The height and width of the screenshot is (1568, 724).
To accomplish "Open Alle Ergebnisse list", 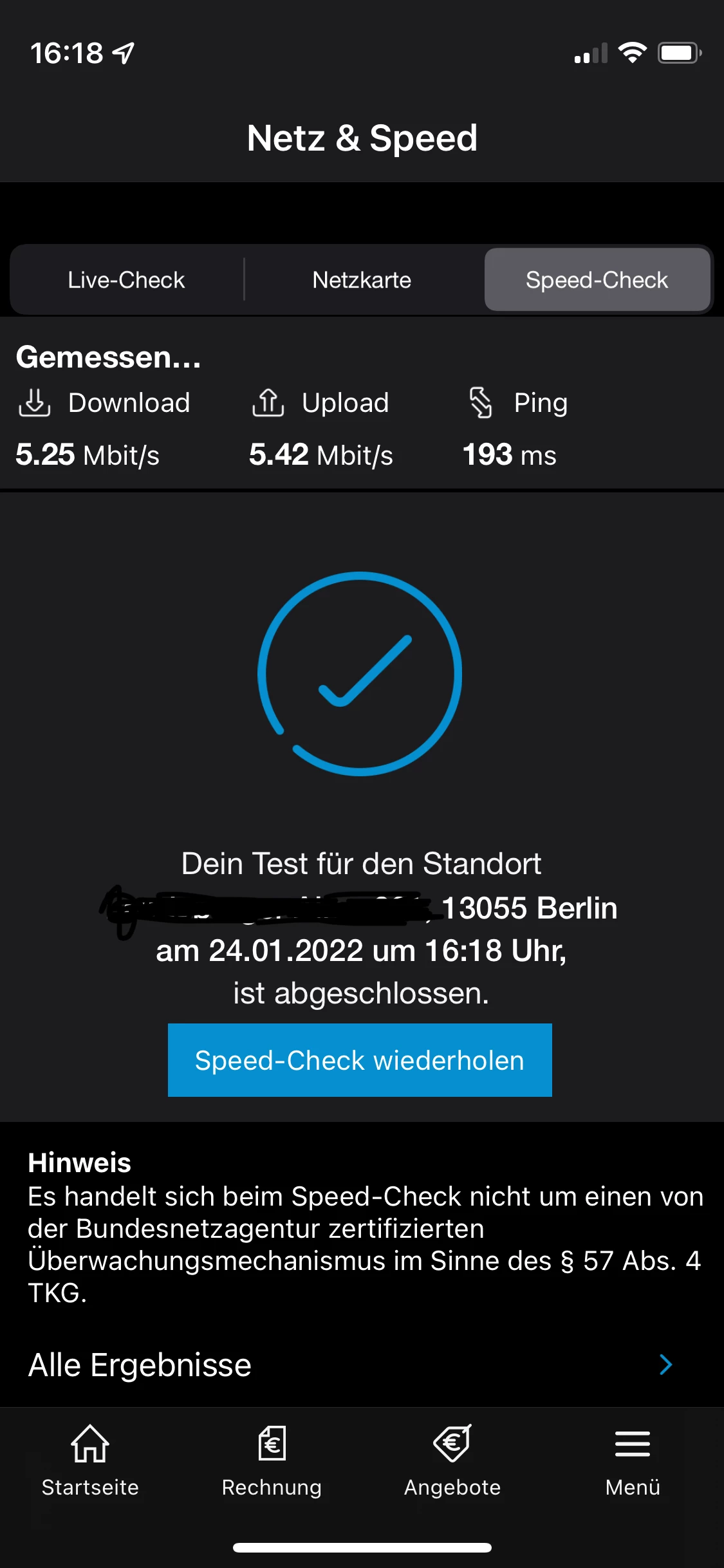I will point(351,1365).
